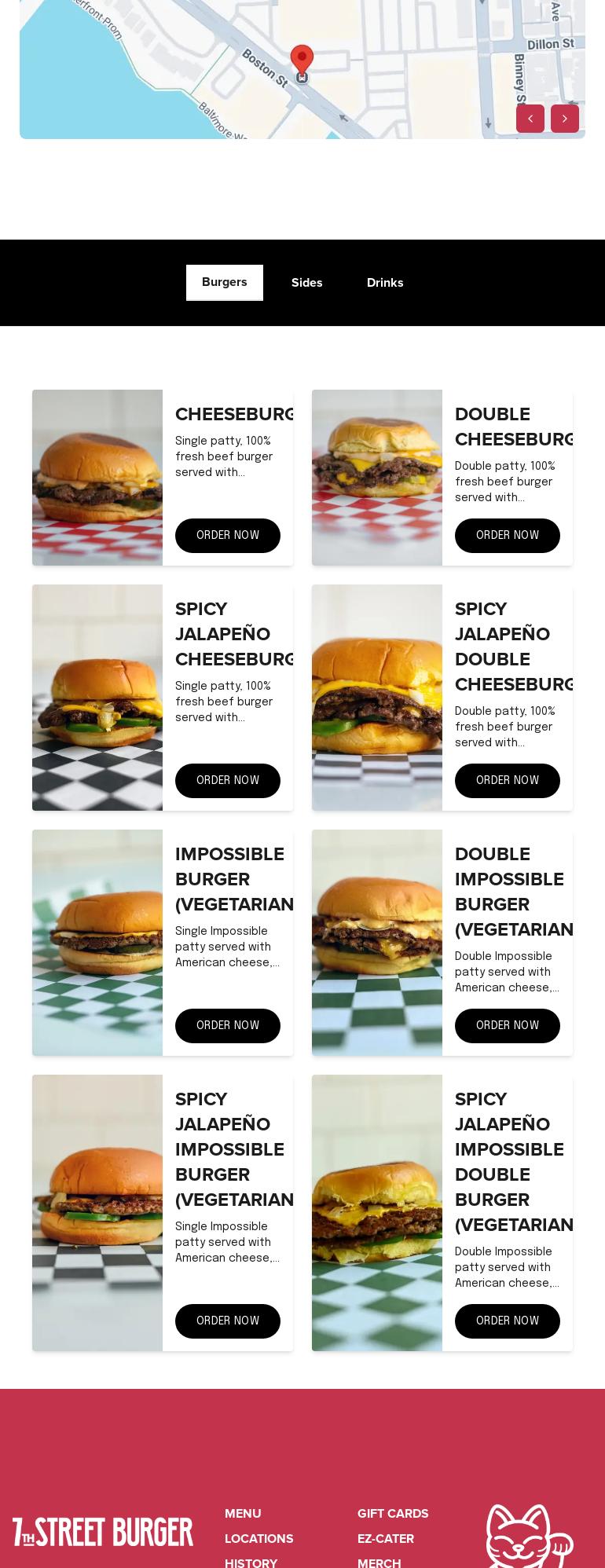605x1568 pixels.
Task: Order the Spicy Jalapeño Impossible Double Burger
Action: pos(507,1321)
